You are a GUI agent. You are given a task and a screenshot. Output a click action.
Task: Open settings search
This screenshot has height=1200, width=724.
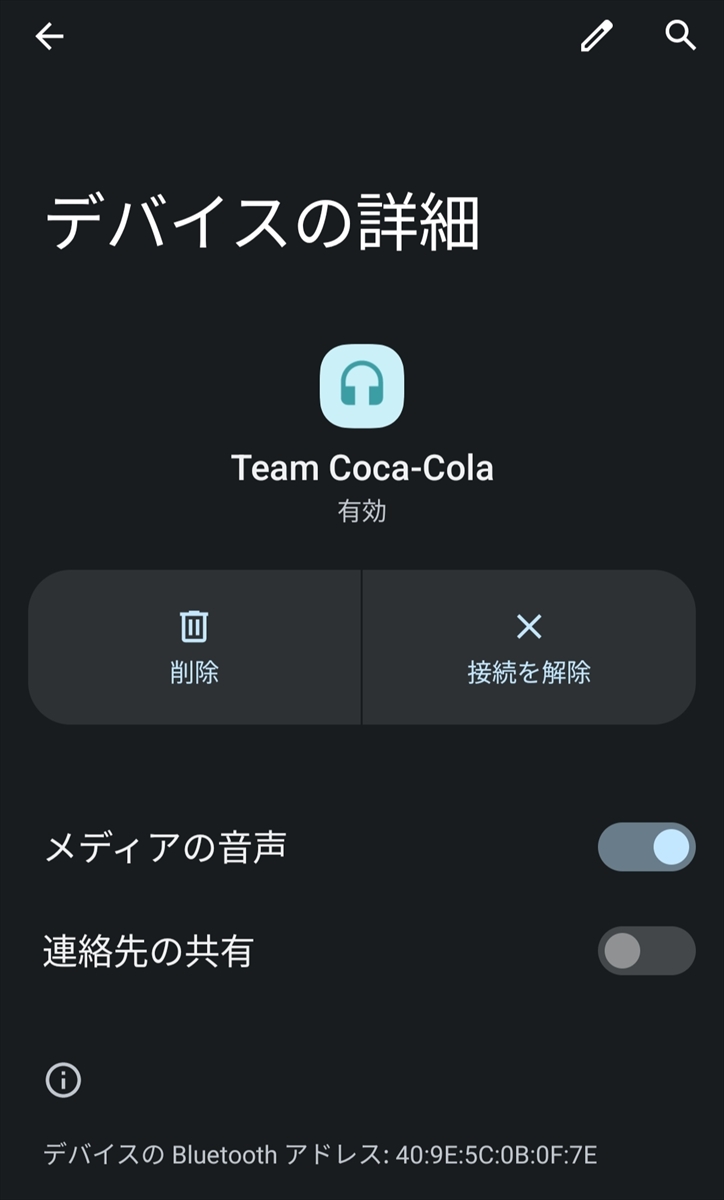(680, 37)
